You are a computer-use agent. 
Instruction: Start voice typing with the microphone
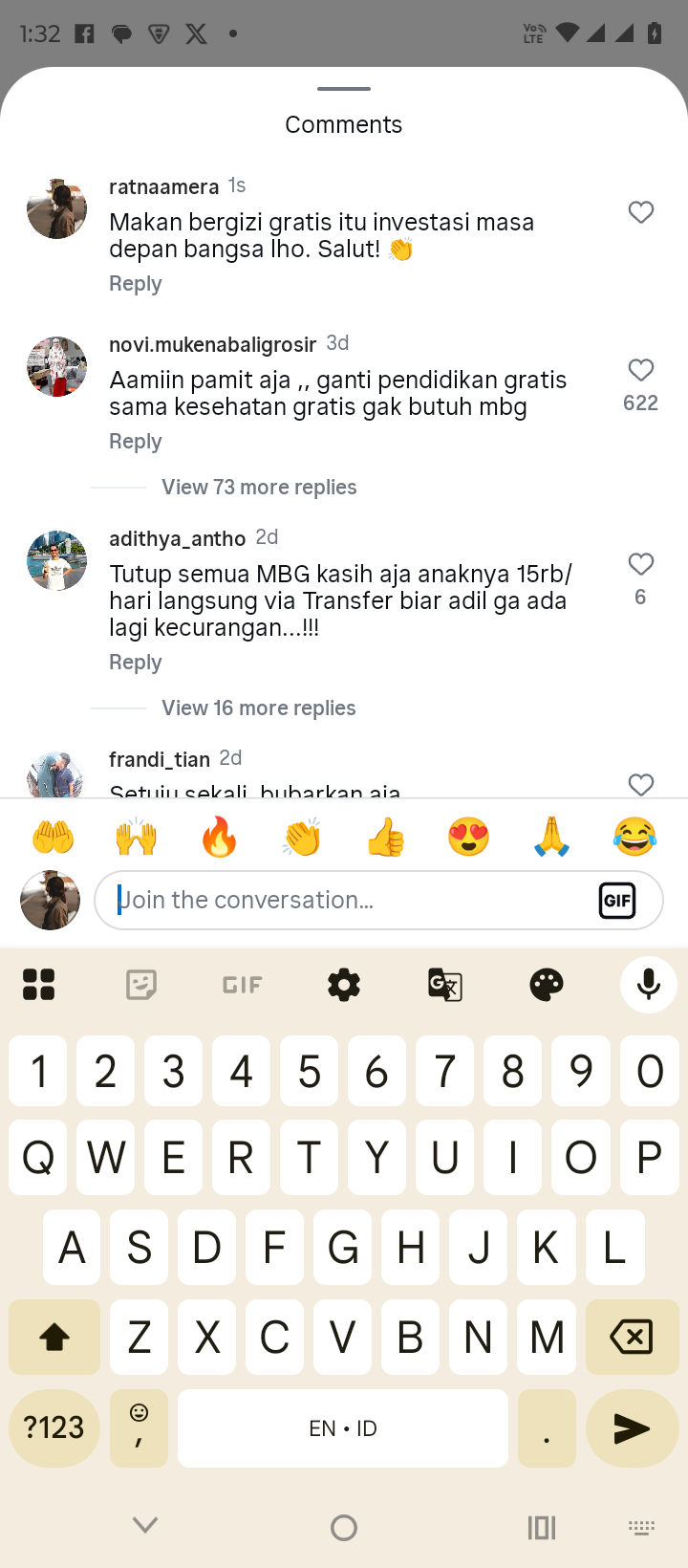(649, 985)
